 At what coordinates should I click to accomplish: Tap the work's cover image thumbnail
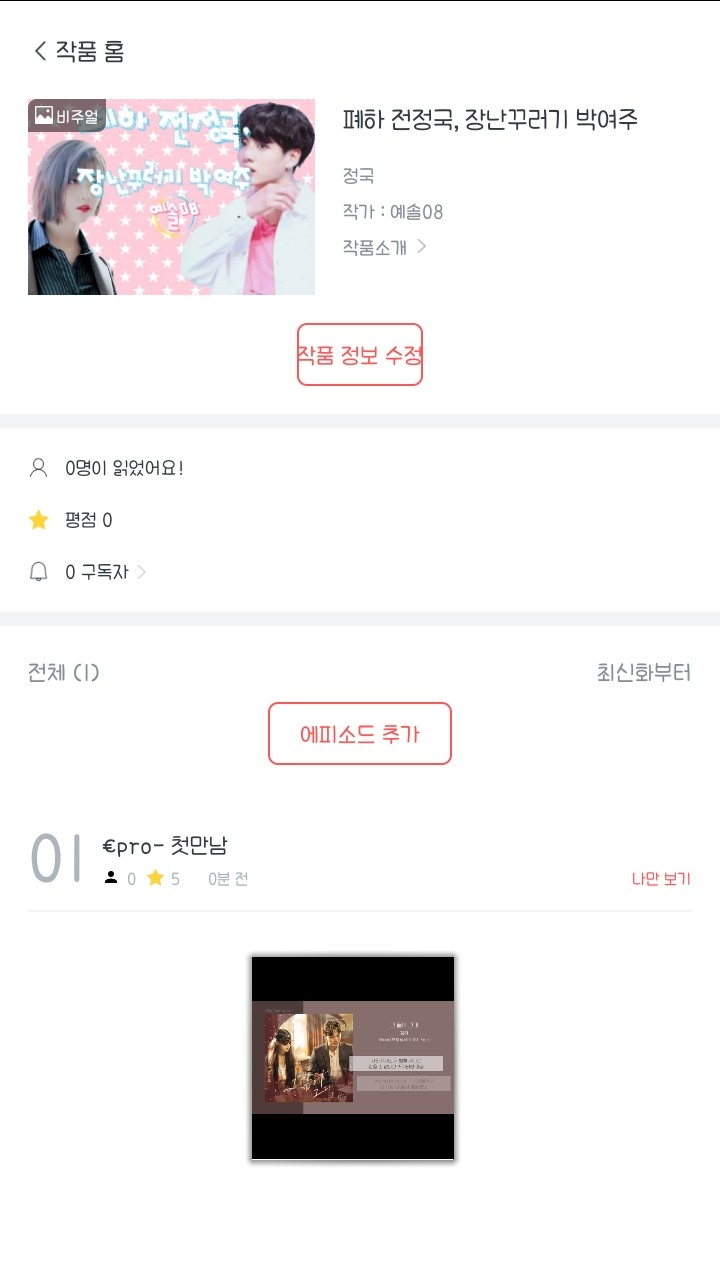171,197
